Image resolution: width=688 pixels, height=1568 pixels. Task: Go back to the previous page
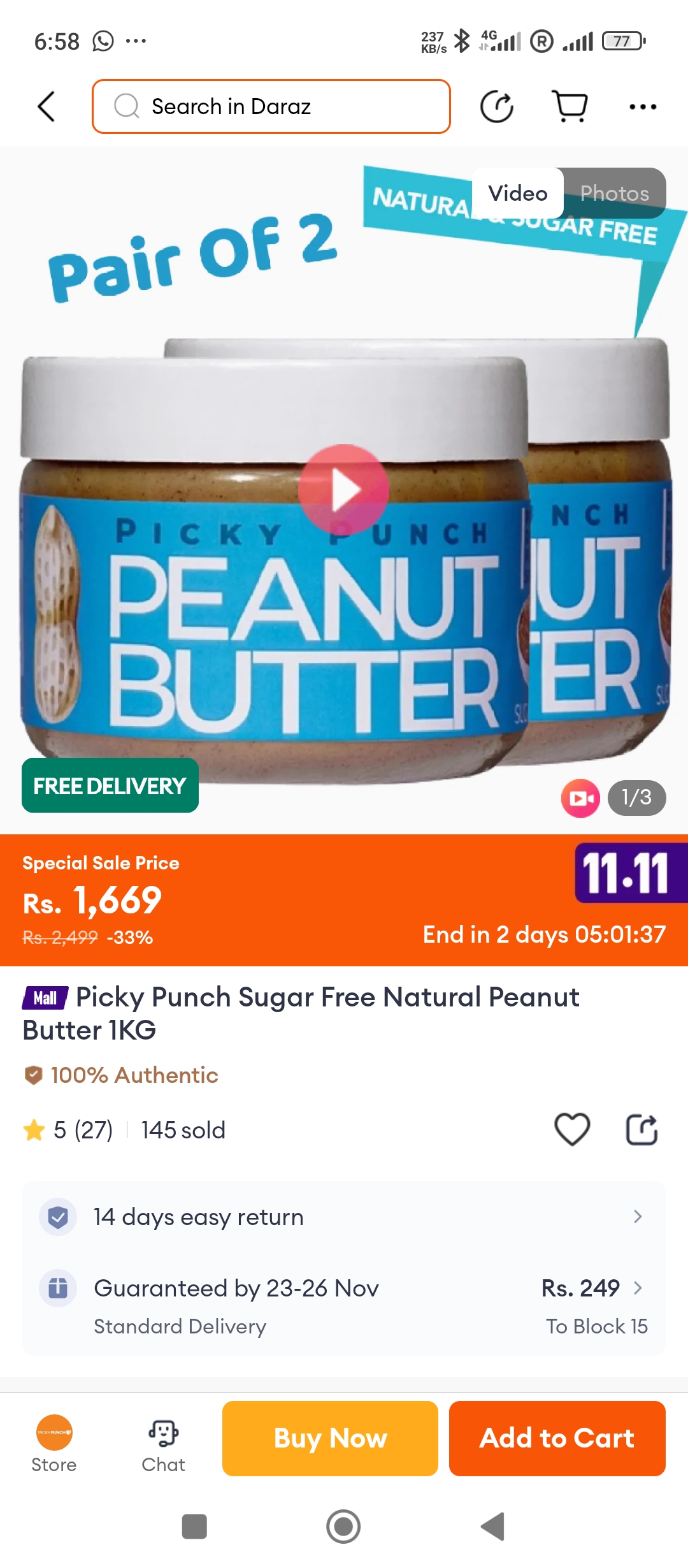47,106
